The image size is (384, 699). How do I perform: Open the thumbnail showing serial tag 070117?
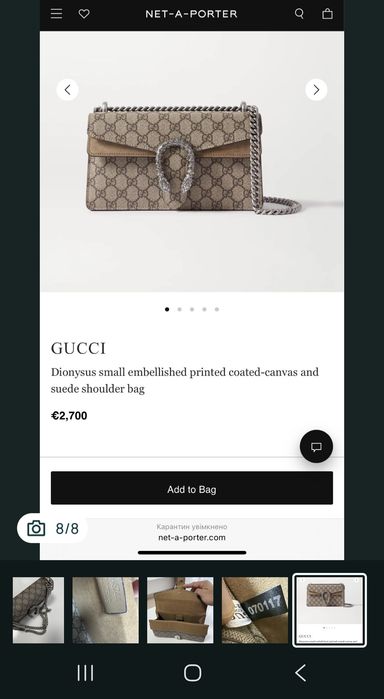[255, 610]
